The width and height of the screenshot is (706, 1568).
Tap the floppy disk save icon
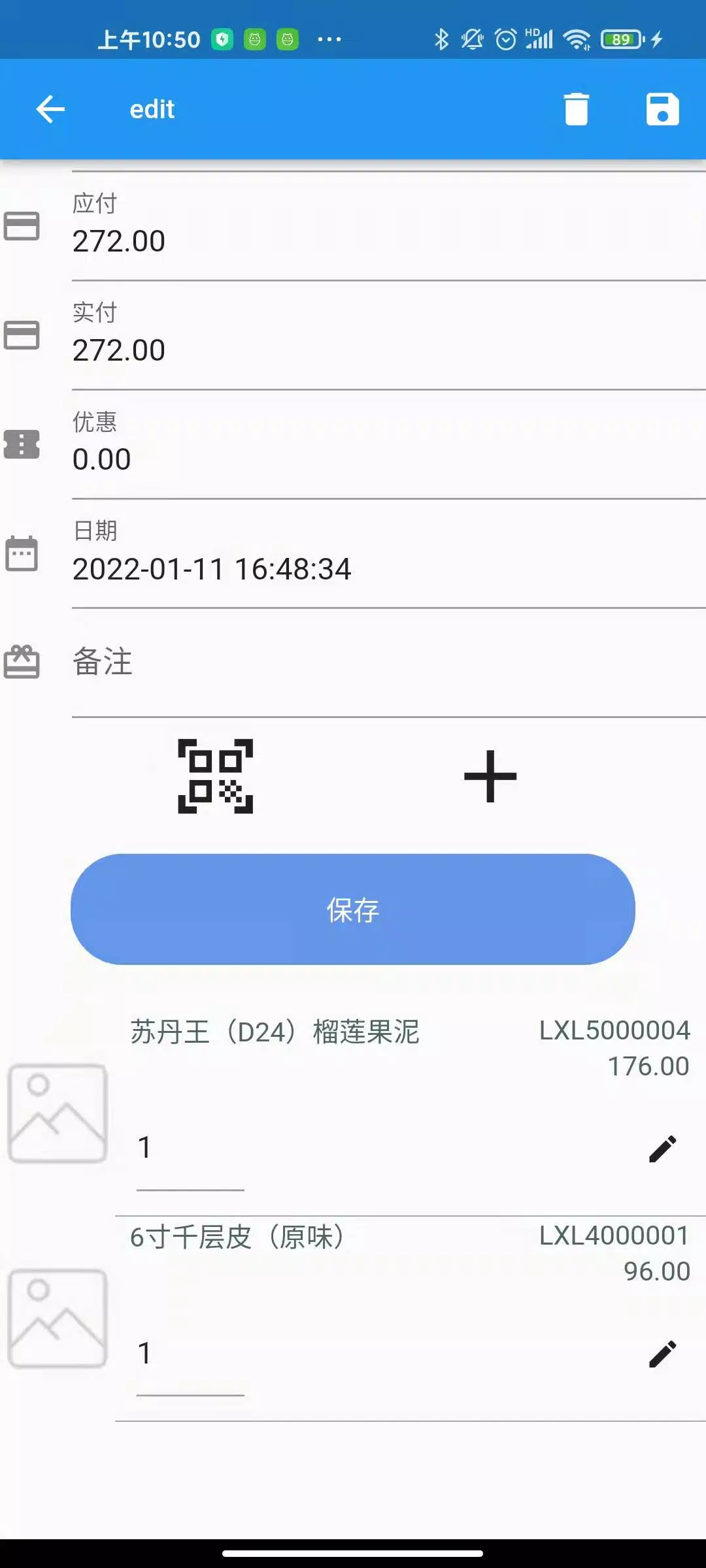click(662, 109)
